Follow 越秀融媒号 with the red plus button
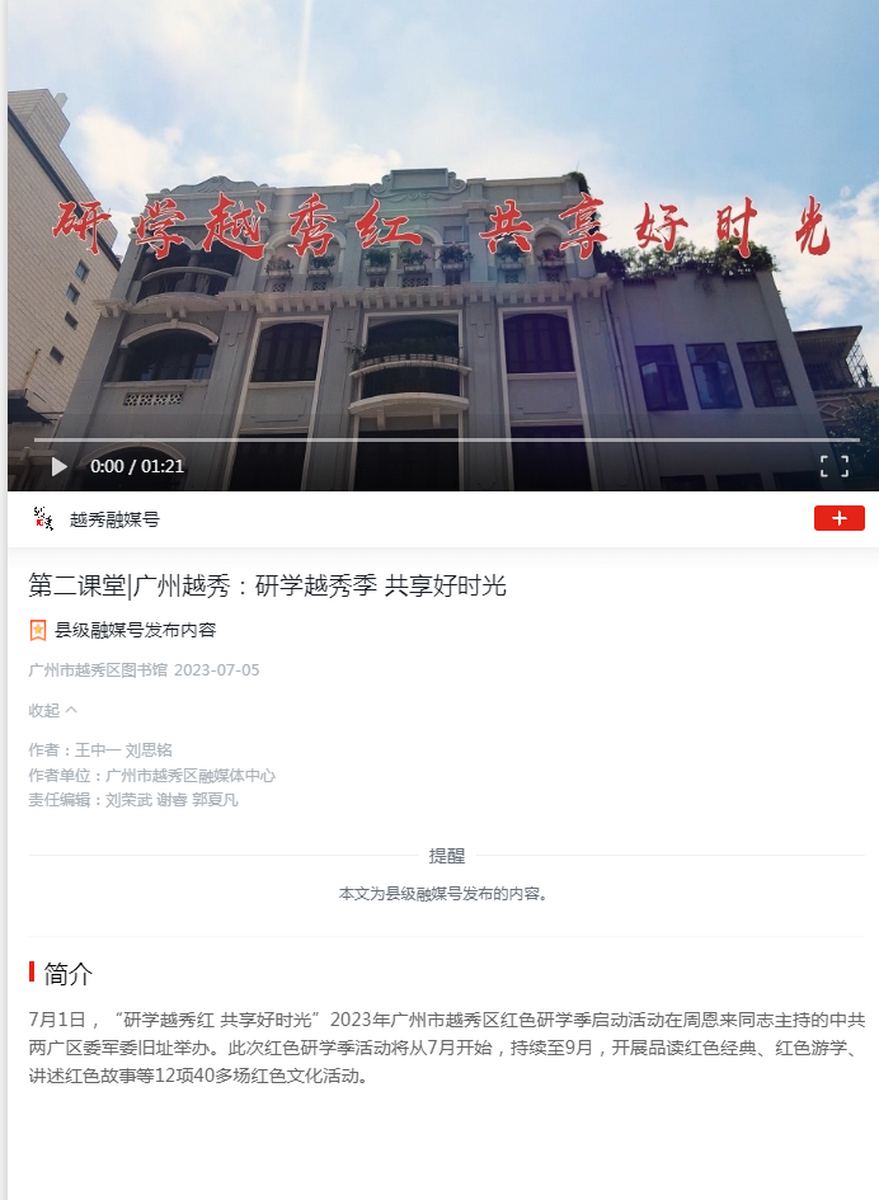Screen dimensions: 879x1200 [x=839, y=518]
